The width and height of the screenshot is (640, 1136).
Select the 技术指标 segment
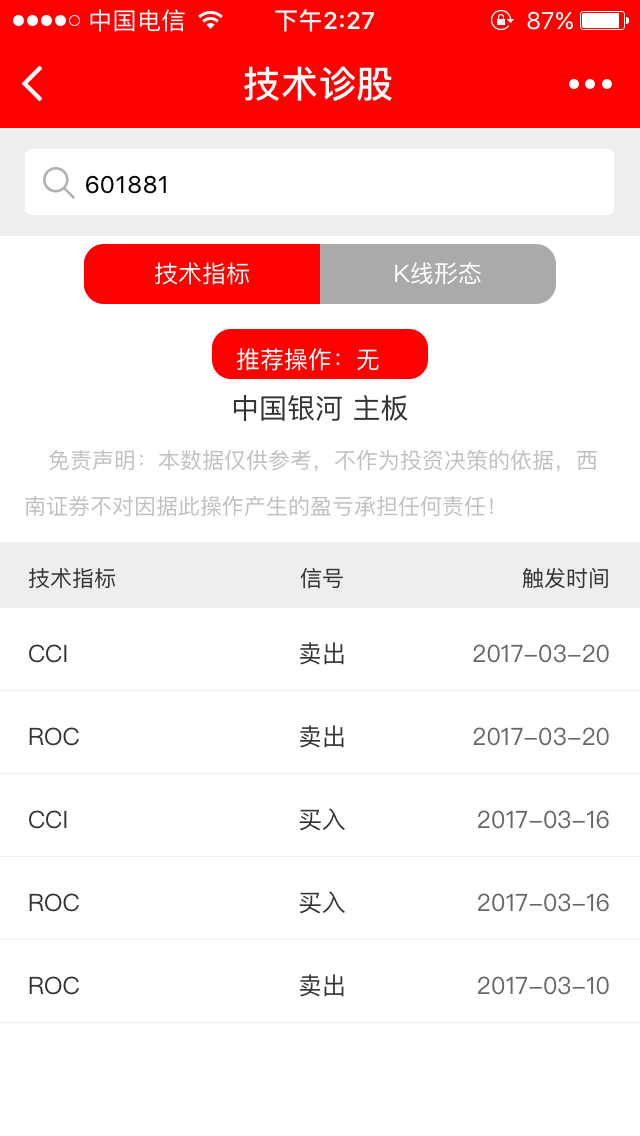click(x=202, y=274)
